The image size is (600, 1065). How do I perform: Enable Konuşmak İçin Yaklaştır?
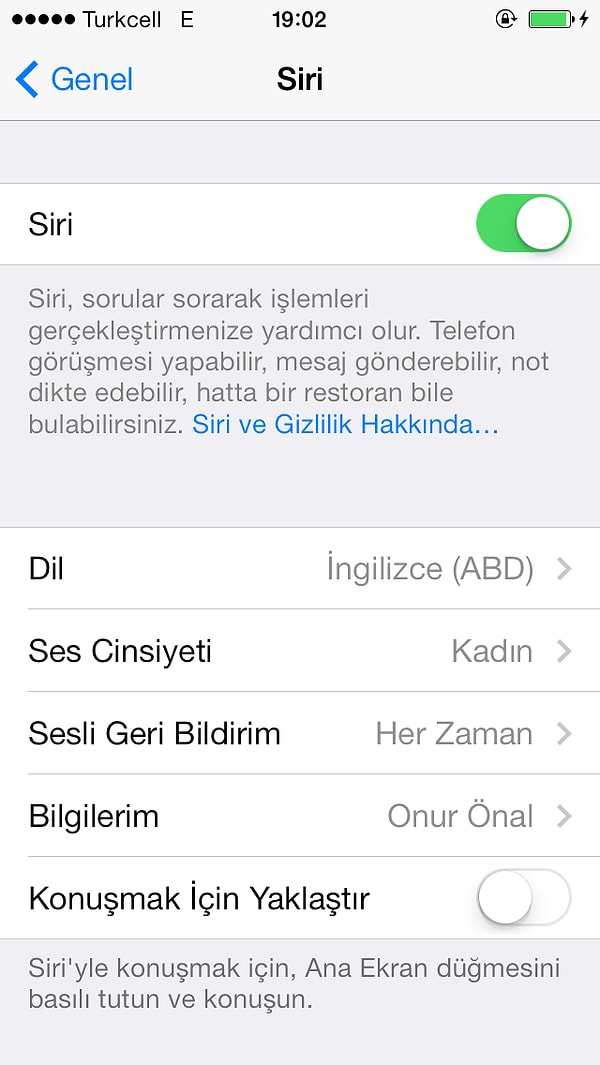(523, 897)
